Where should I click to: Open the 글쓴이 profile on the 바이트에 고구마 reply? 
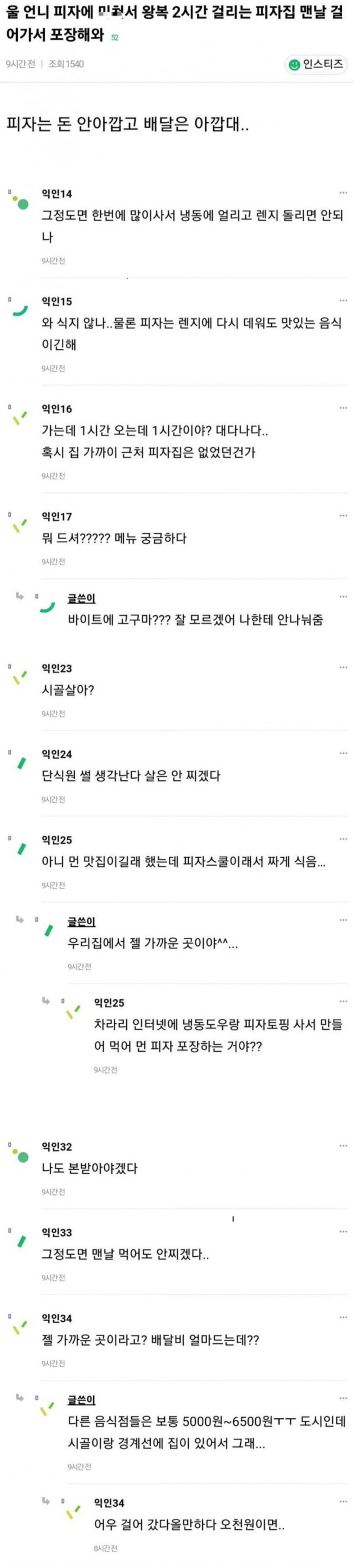pos(81,599)
